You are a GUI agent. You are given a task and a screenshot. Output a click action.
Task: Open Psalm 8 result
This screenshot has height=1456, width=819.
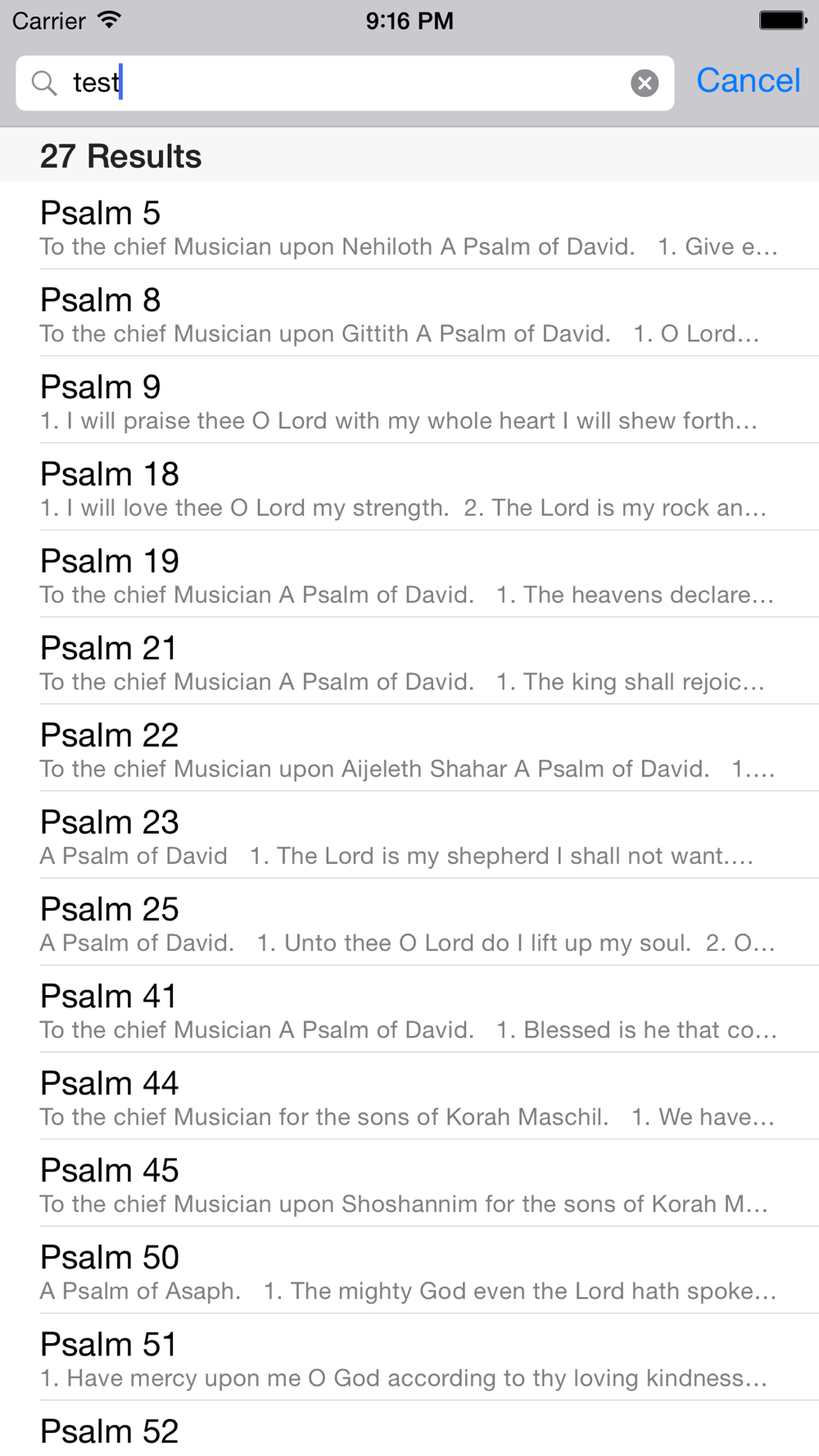point(409,313)
